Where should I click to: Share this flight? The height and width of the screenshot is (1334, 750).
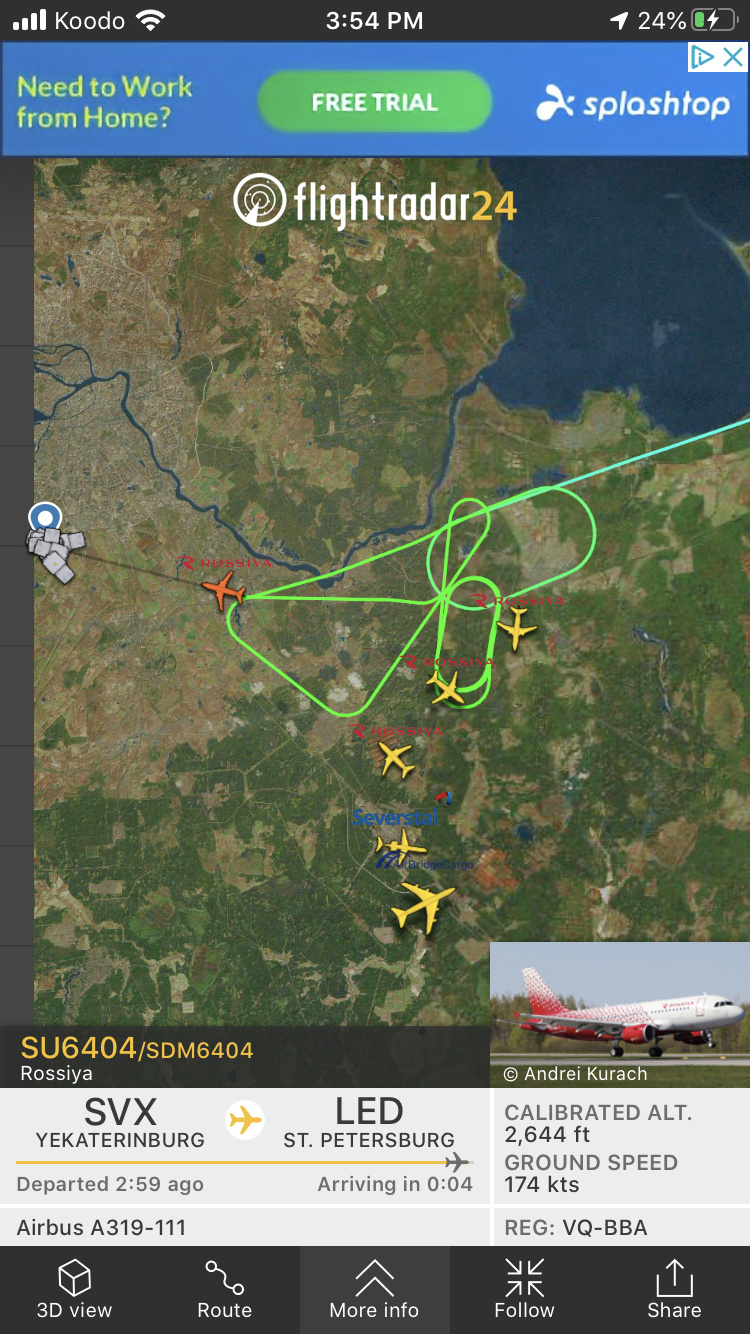click(x=674, y=1289)
